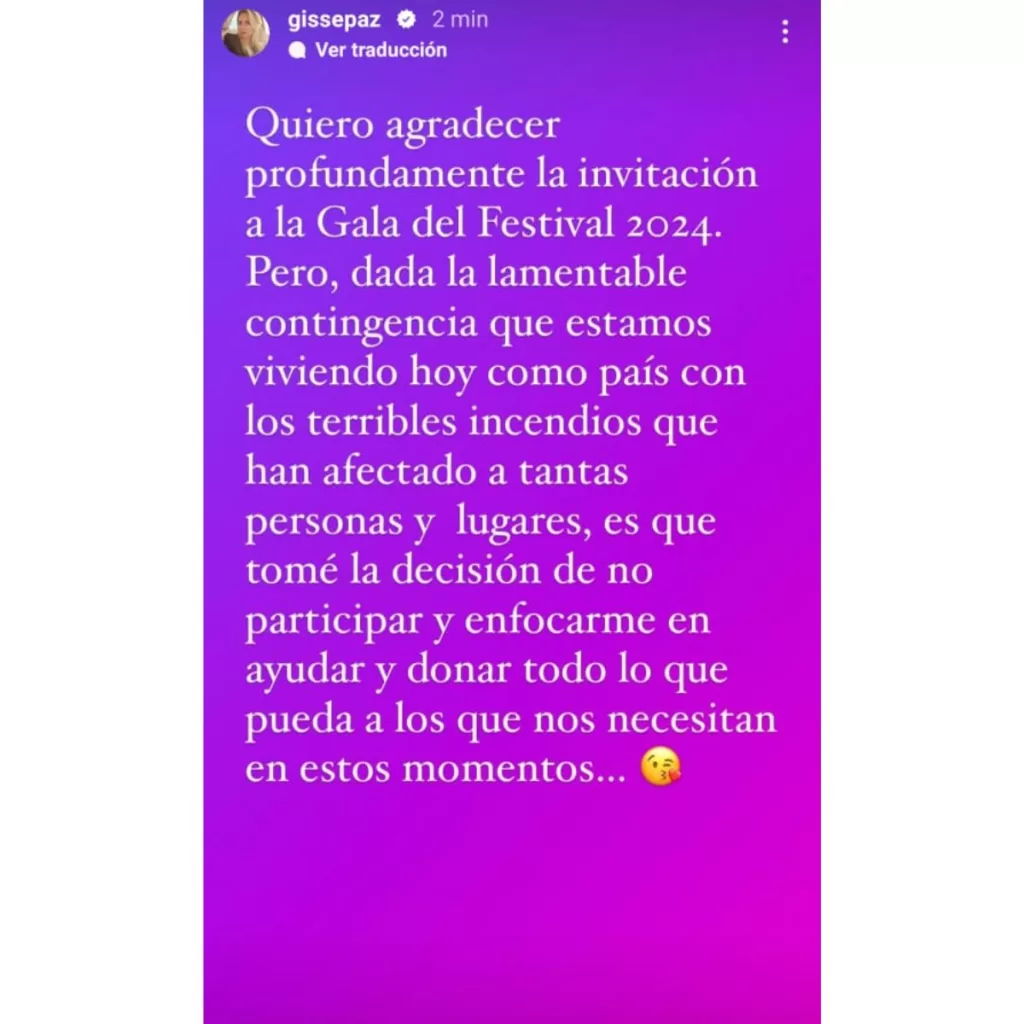
Task: Open the story overflow menu
Action: coord(785,32)
